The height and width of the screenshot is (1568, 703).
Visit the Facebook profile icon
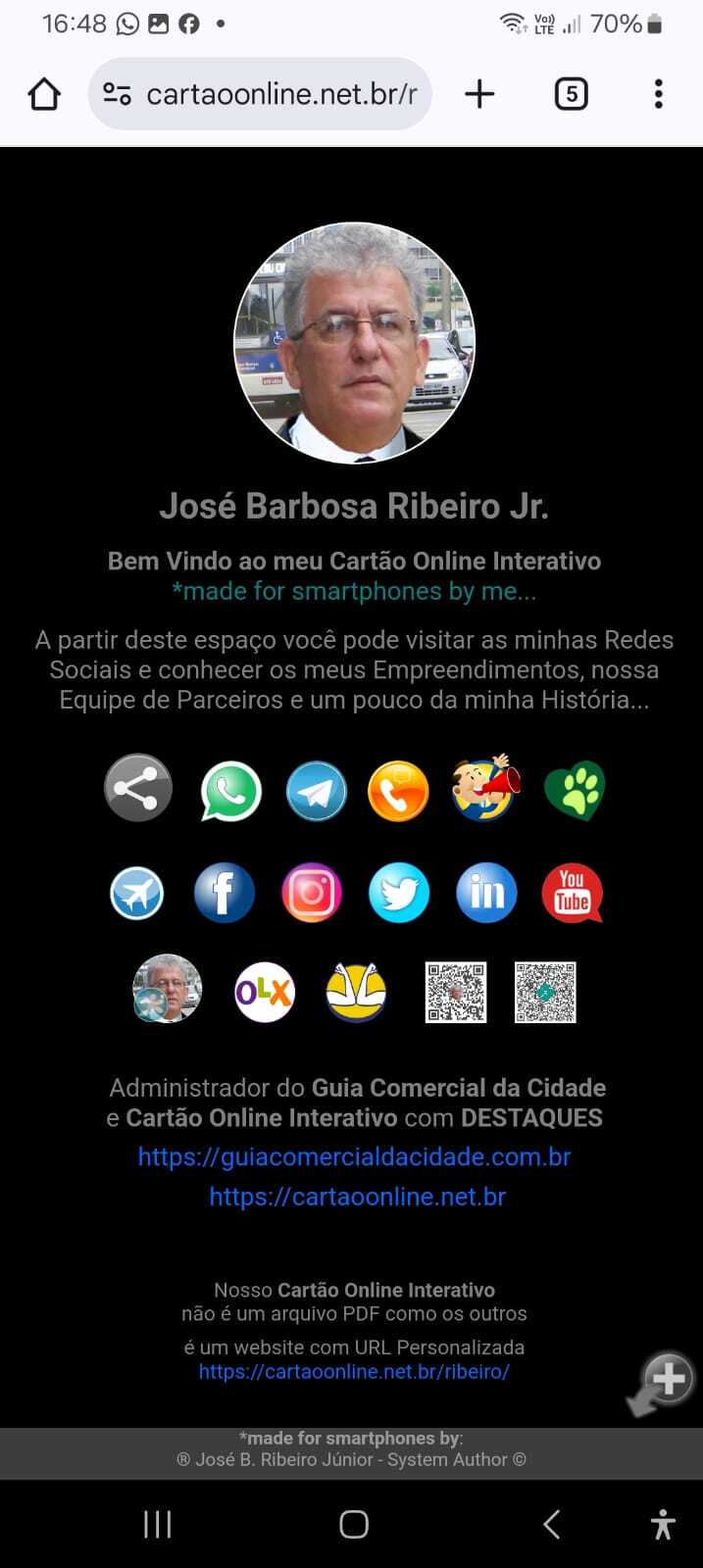pos(224,893)
